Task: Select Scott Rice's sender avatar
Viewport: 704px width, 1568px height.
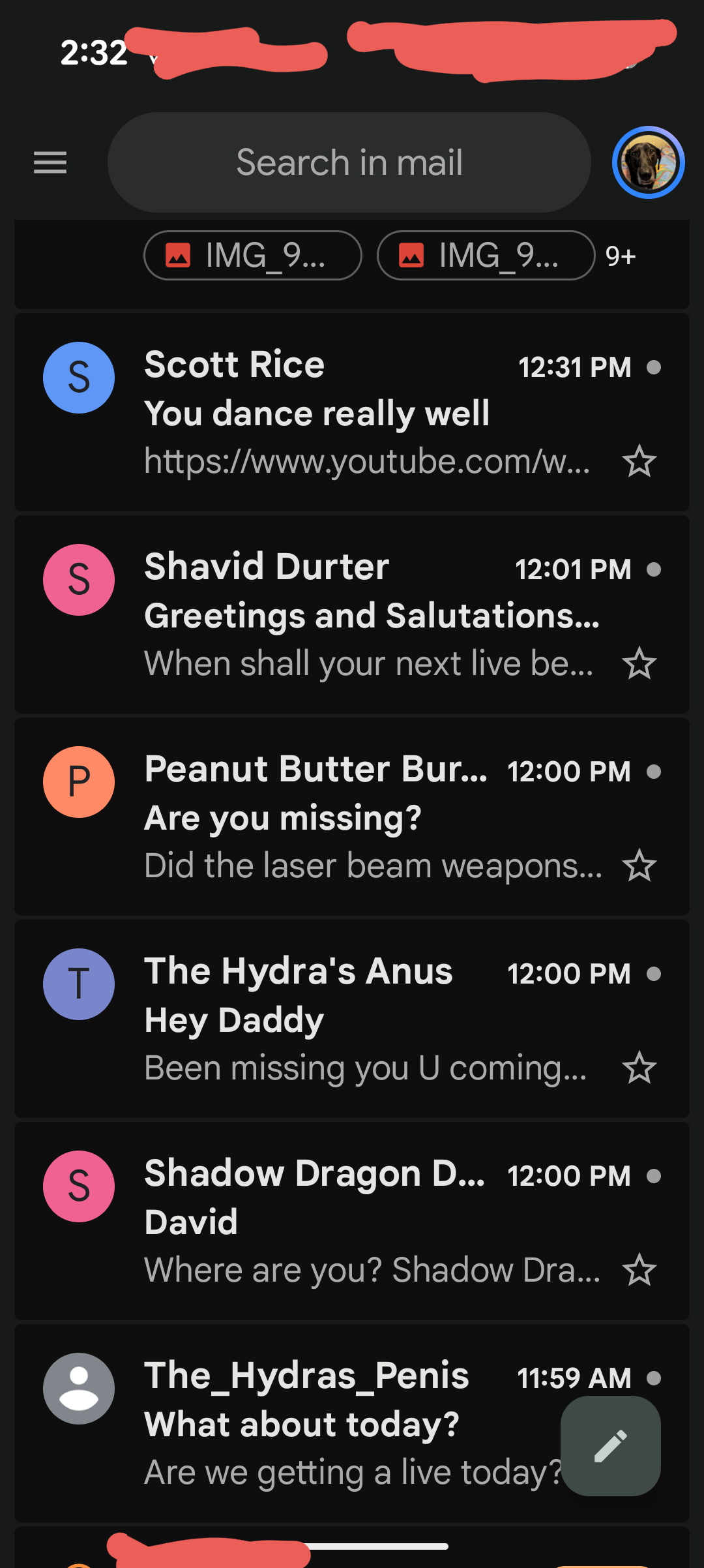Action: tap(79, 378)
